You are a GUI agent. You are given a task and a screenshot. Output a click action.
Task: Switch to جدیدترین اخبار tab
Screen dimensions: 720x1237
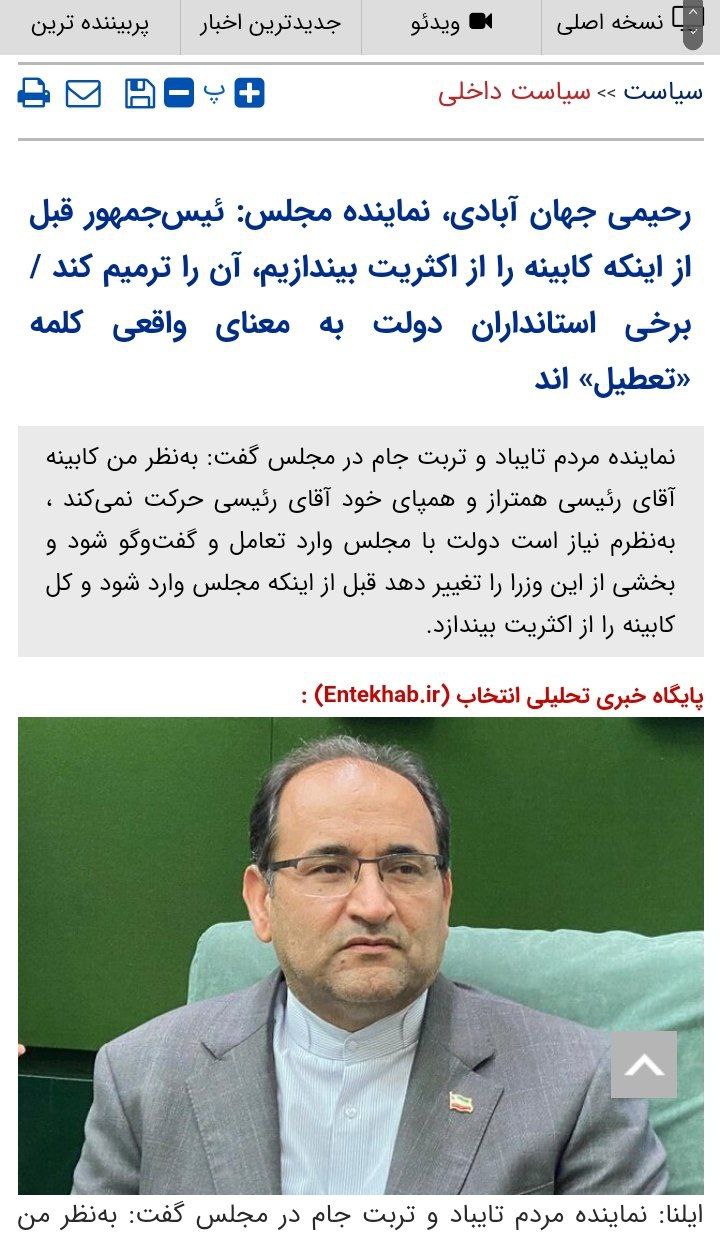pos(270,25)
